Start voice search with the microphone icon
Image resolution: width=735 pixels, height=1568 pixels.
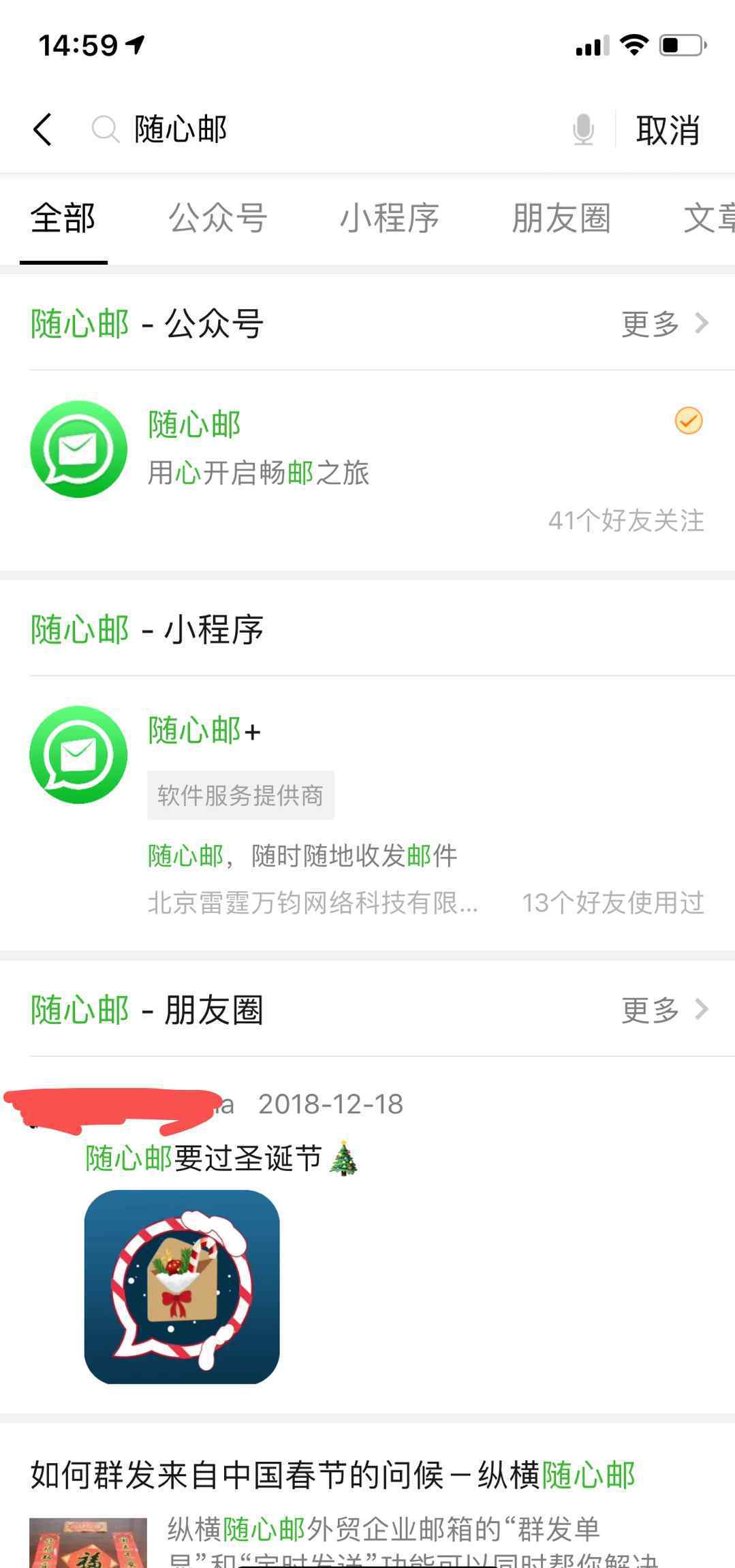click(x=583, y=129)
